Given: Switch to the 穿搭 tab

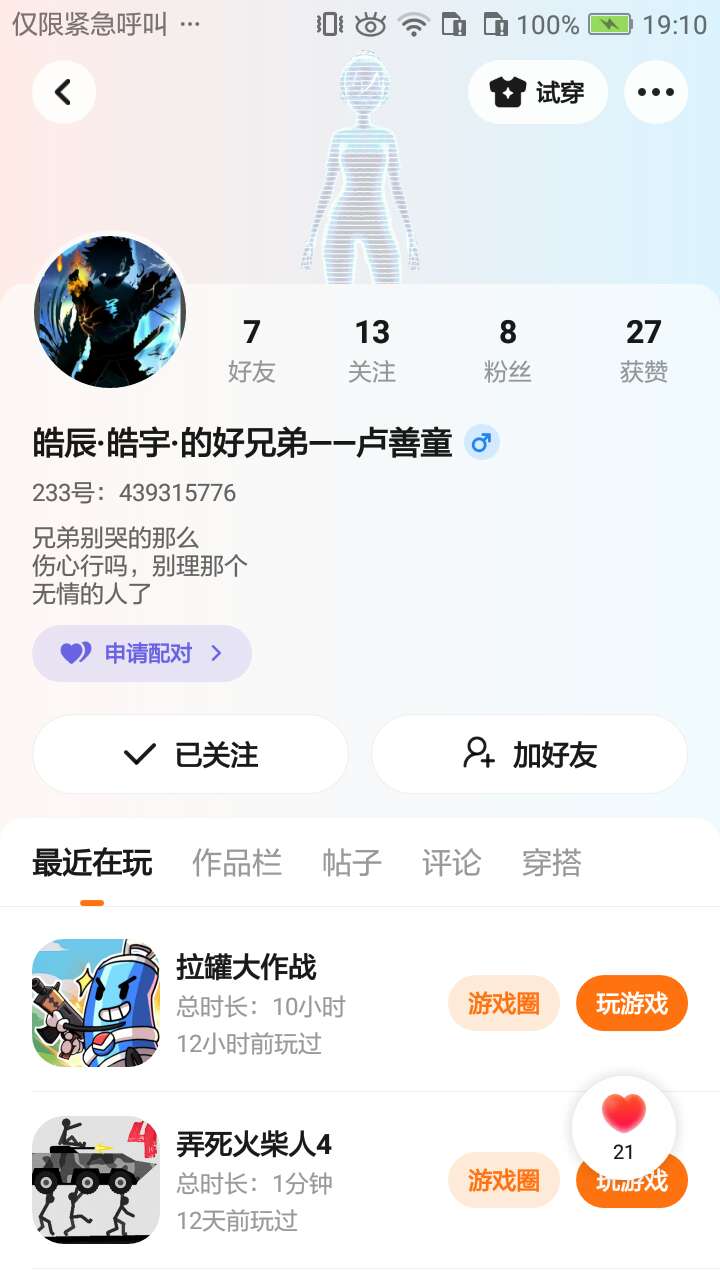Looking at the screenshot, I should click(x=552, y=863).
